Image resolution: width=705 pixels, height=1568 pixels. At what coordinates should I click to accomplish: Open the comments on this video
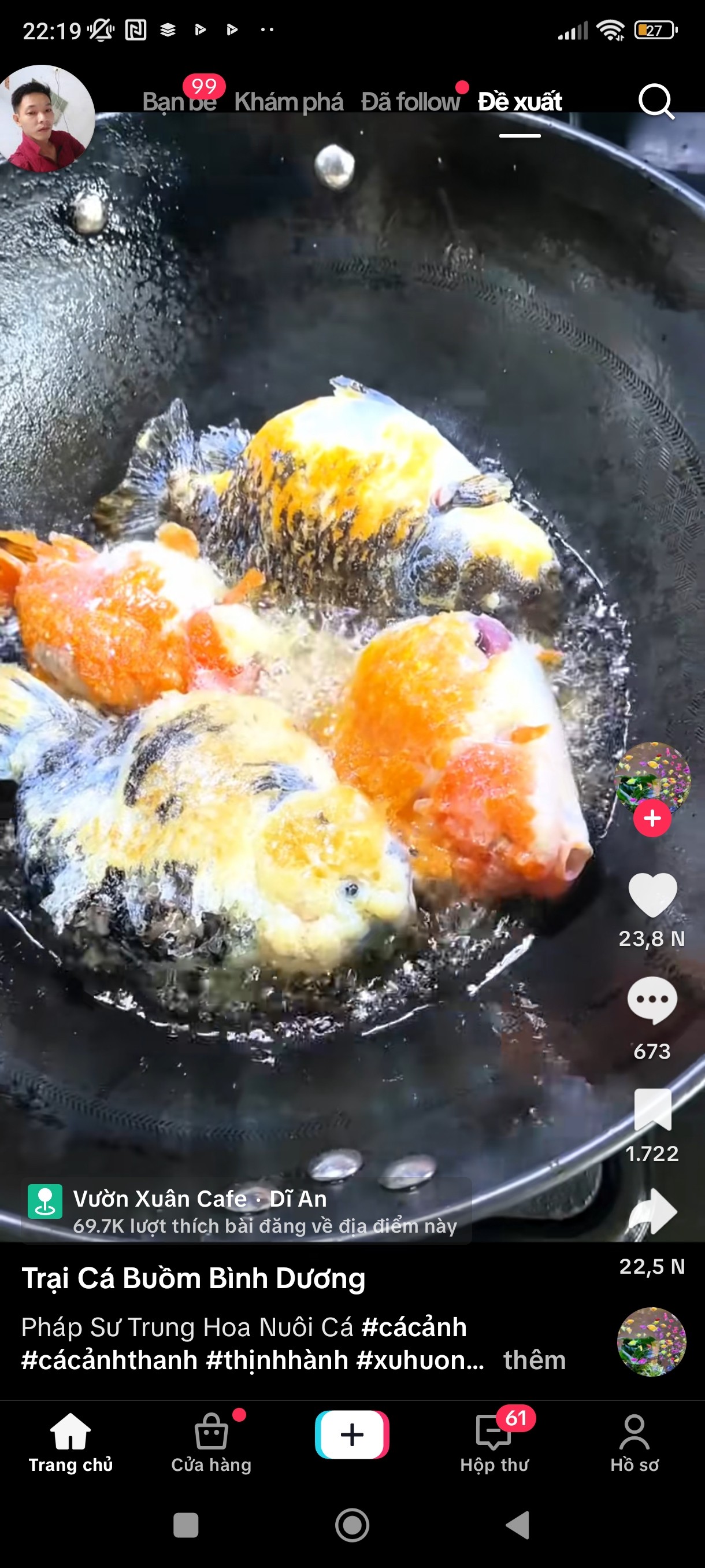coord(652,1000)
